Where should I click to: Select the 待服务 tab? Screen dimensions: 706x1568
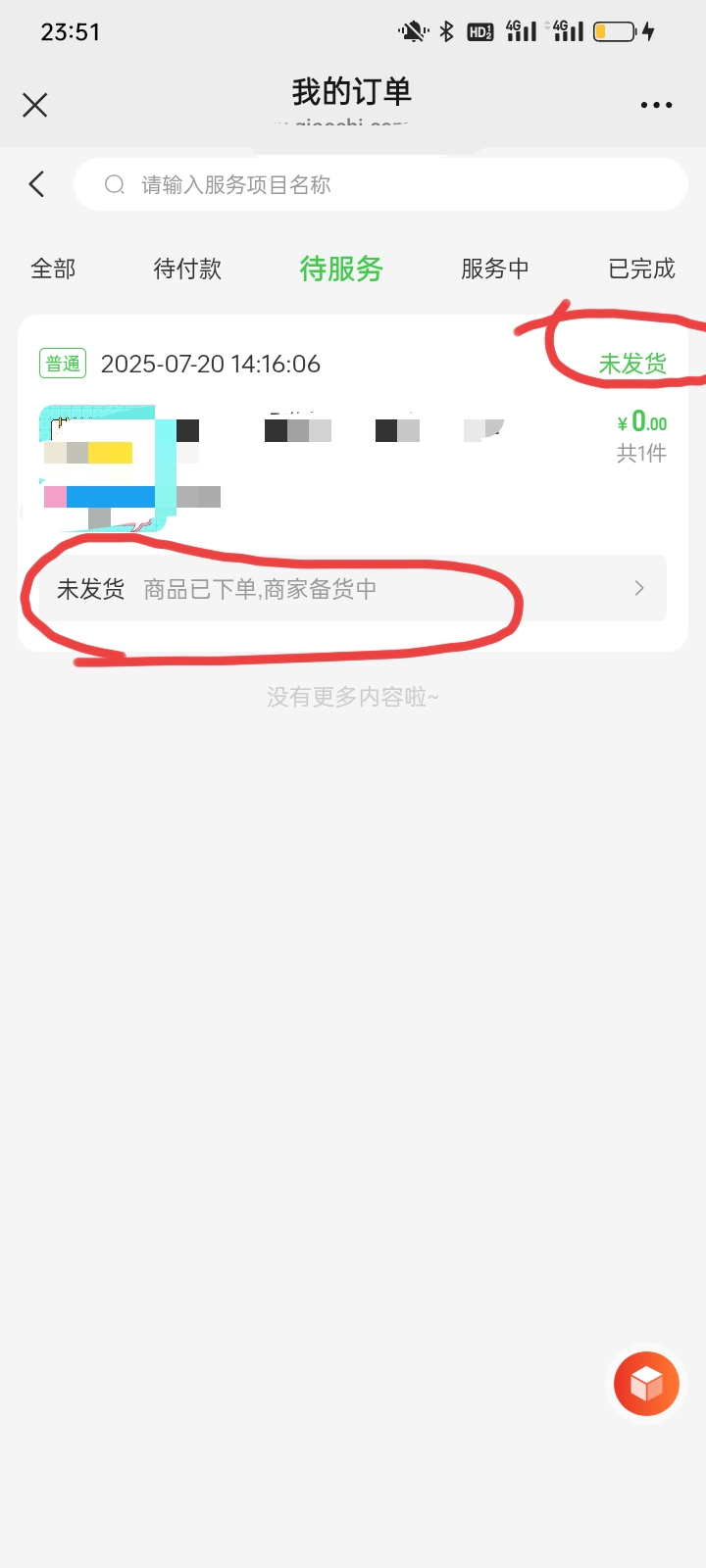tap(341, 269)
